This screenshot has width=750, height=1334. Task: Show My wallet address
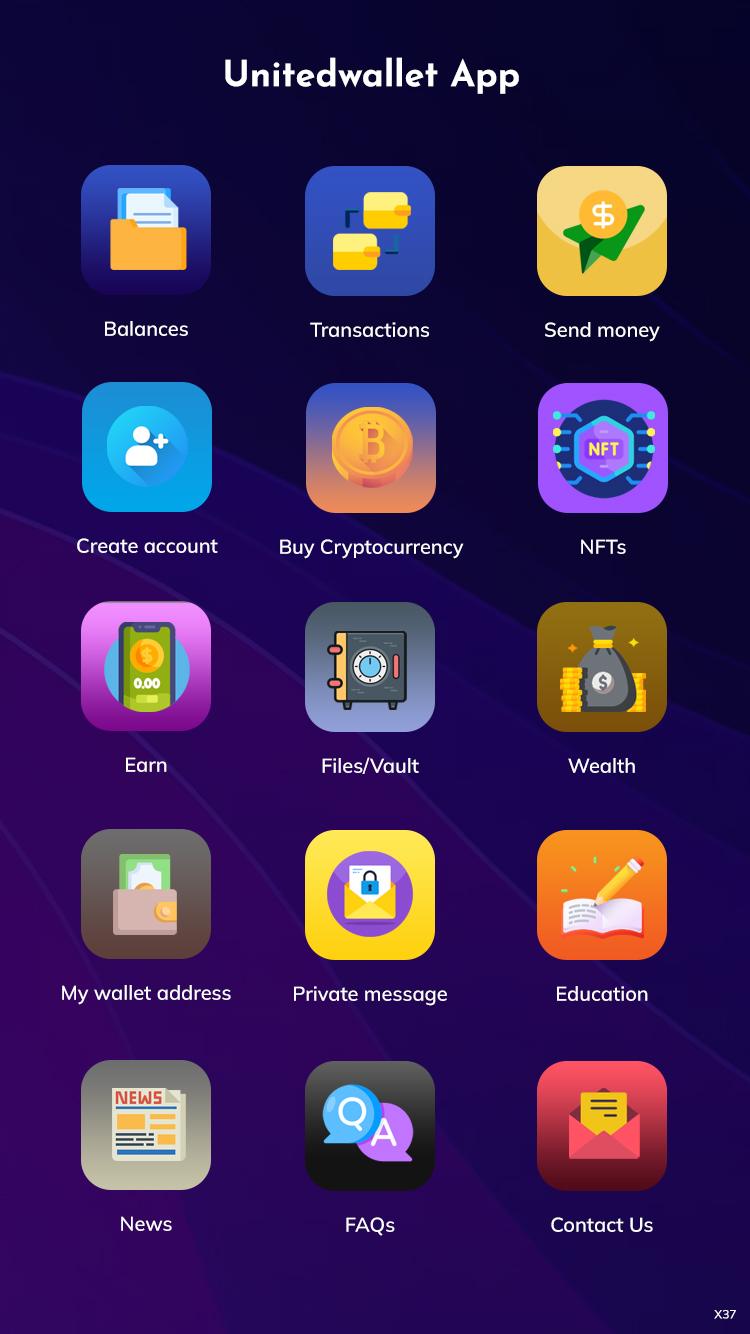point(146,894)
